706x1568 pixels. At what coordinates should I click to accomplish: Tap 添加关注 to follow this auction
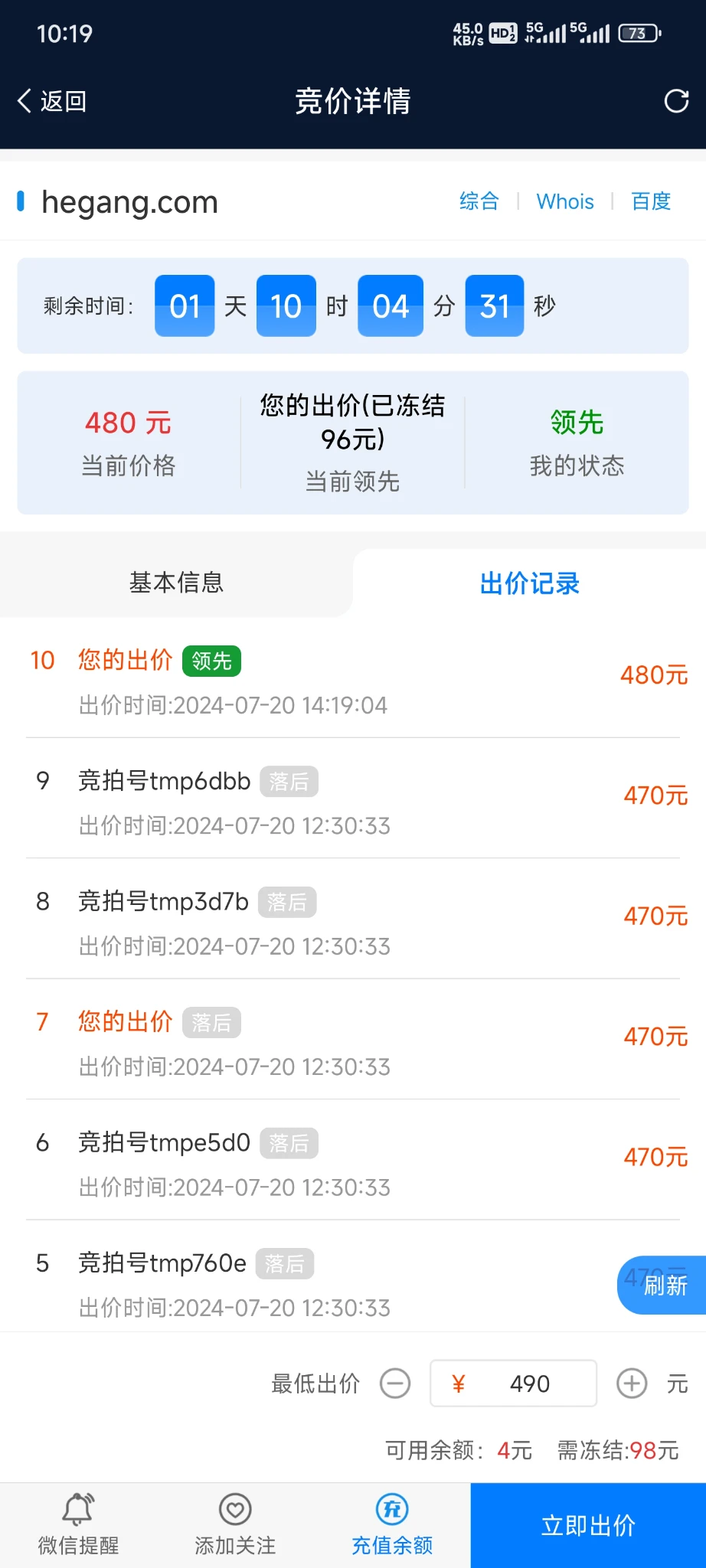point(235,1525)
